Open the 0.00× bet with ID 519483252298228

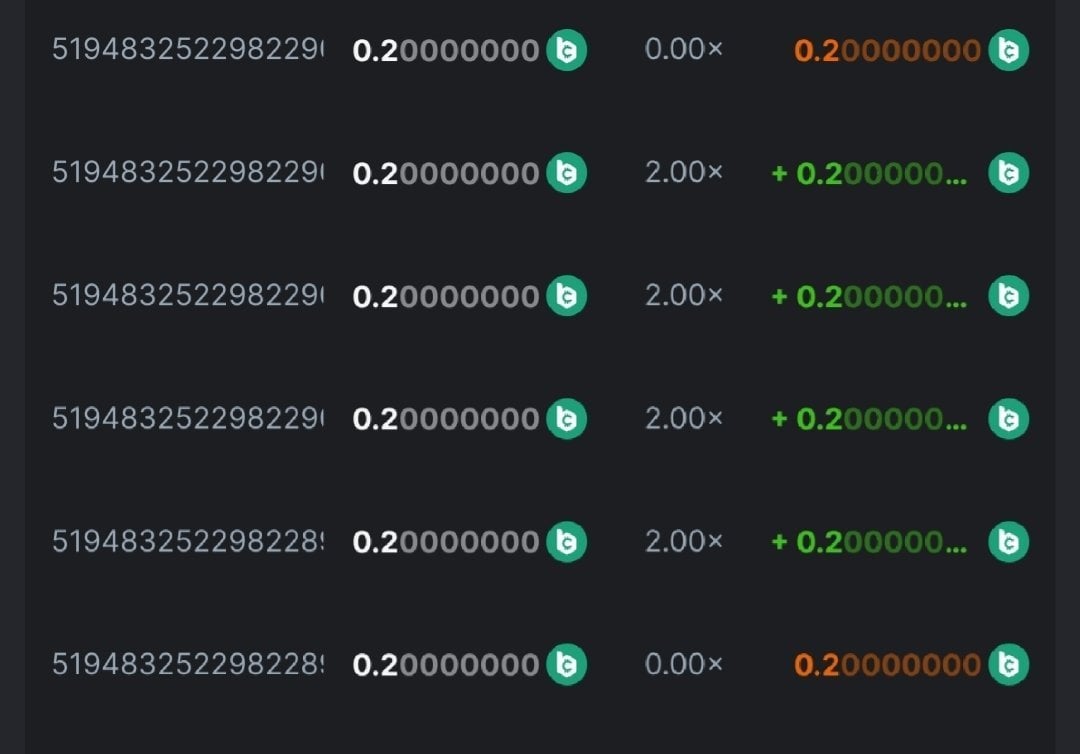188,664
